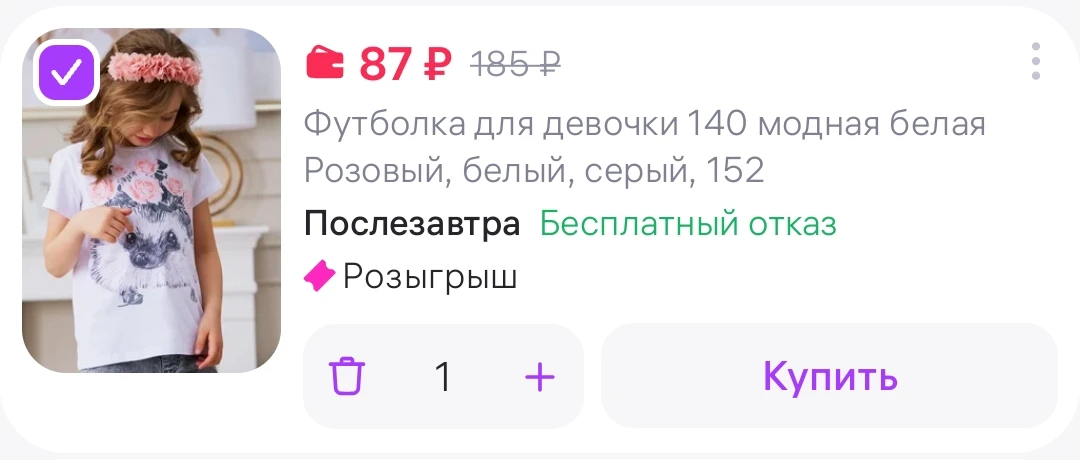Uncheck the product selection checkbox
The image size is (1080, 460).
tap(67, 72)
